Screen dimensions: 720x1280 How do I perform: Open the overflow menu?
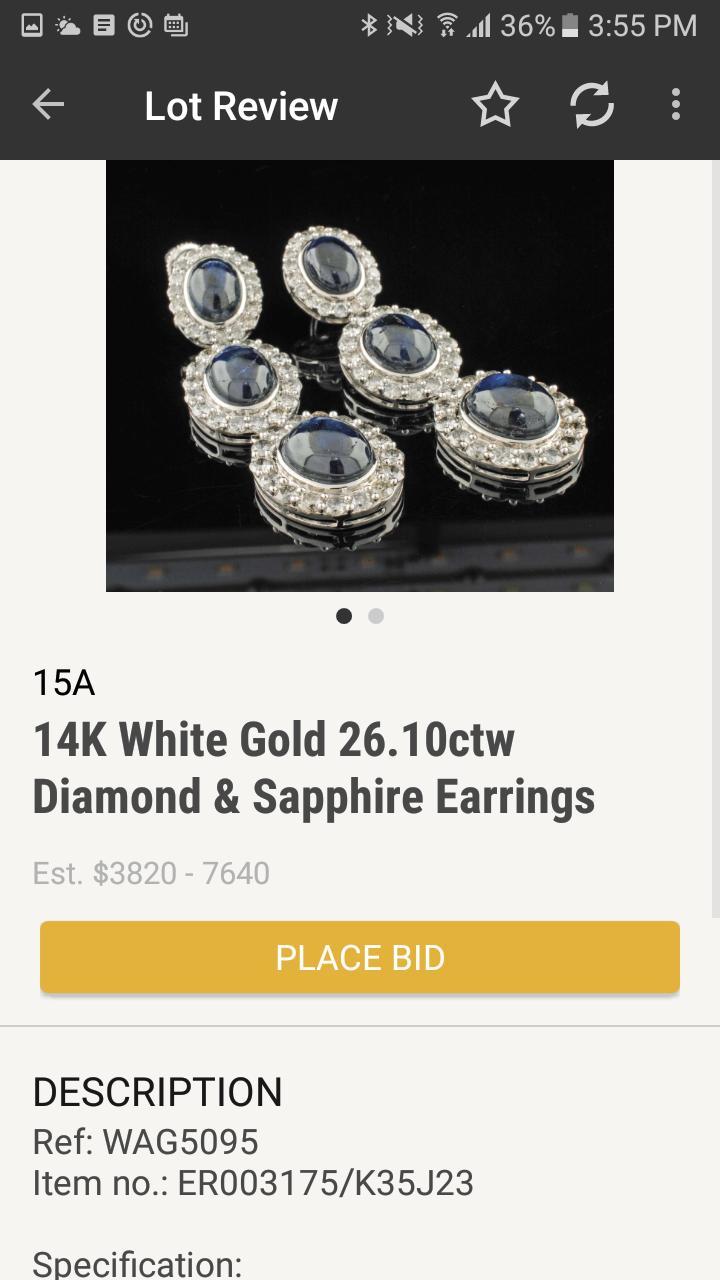coord(676,105)
